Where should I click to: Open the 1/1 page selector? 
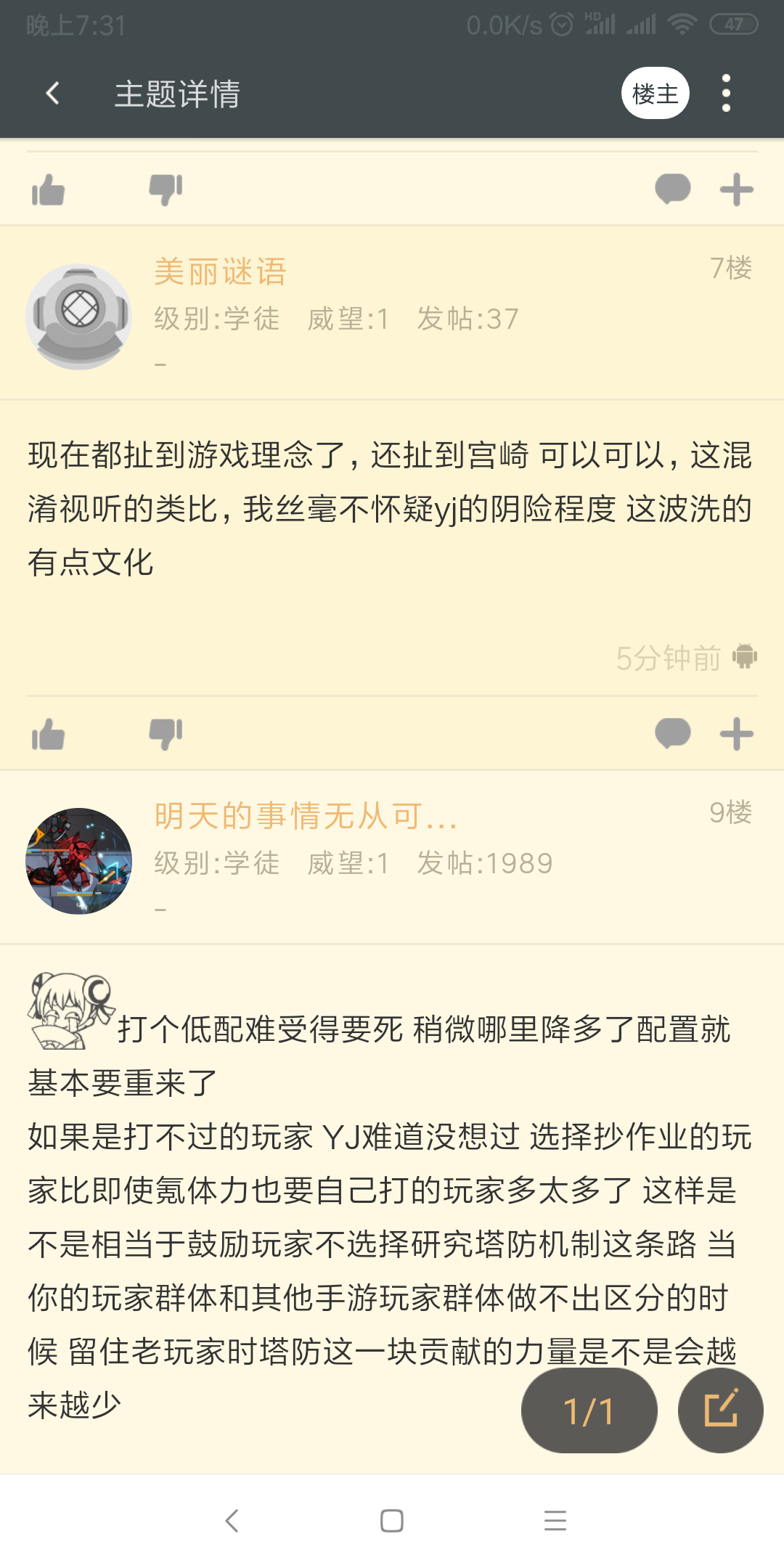tap(589, 1410)
